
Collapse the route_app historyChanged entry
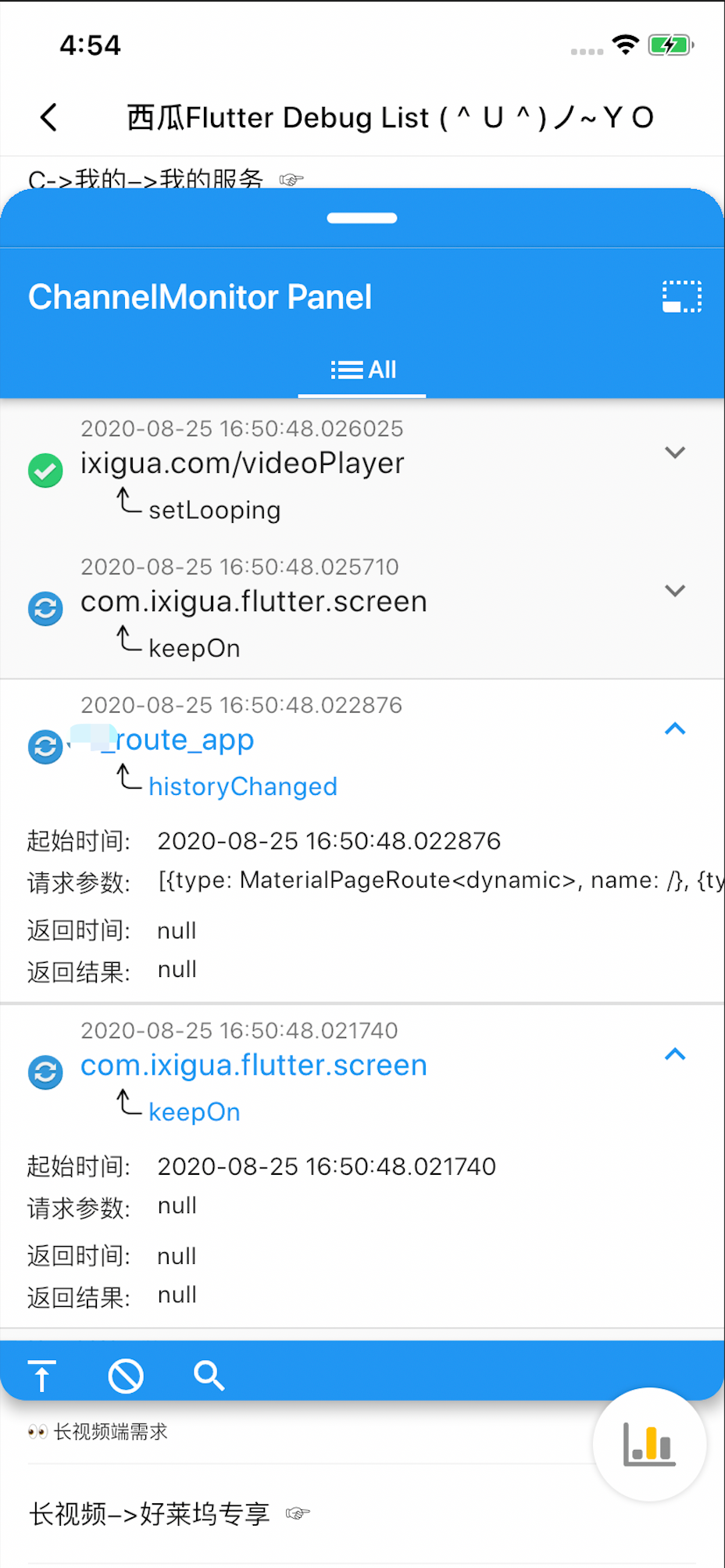click(x=674, y=729)
